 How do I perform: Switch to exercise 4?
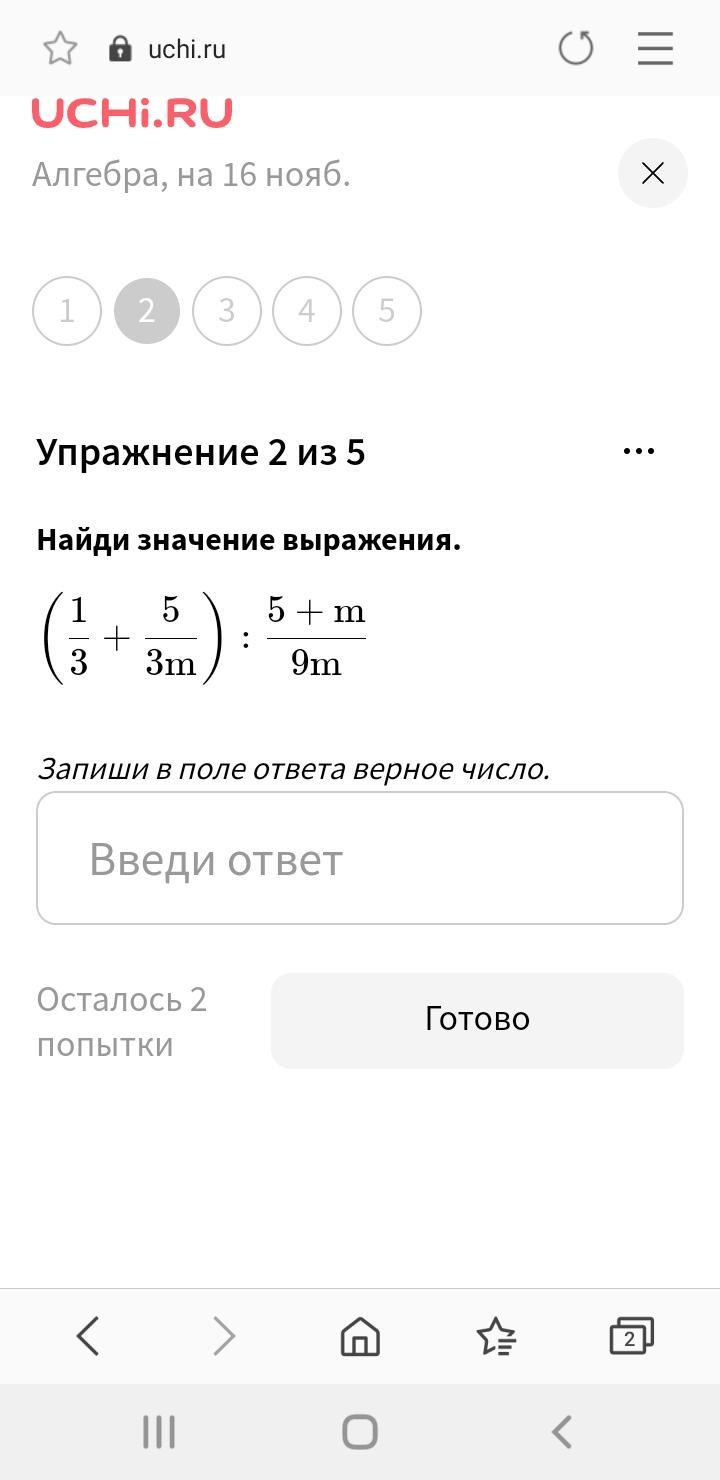coord(307,311)
